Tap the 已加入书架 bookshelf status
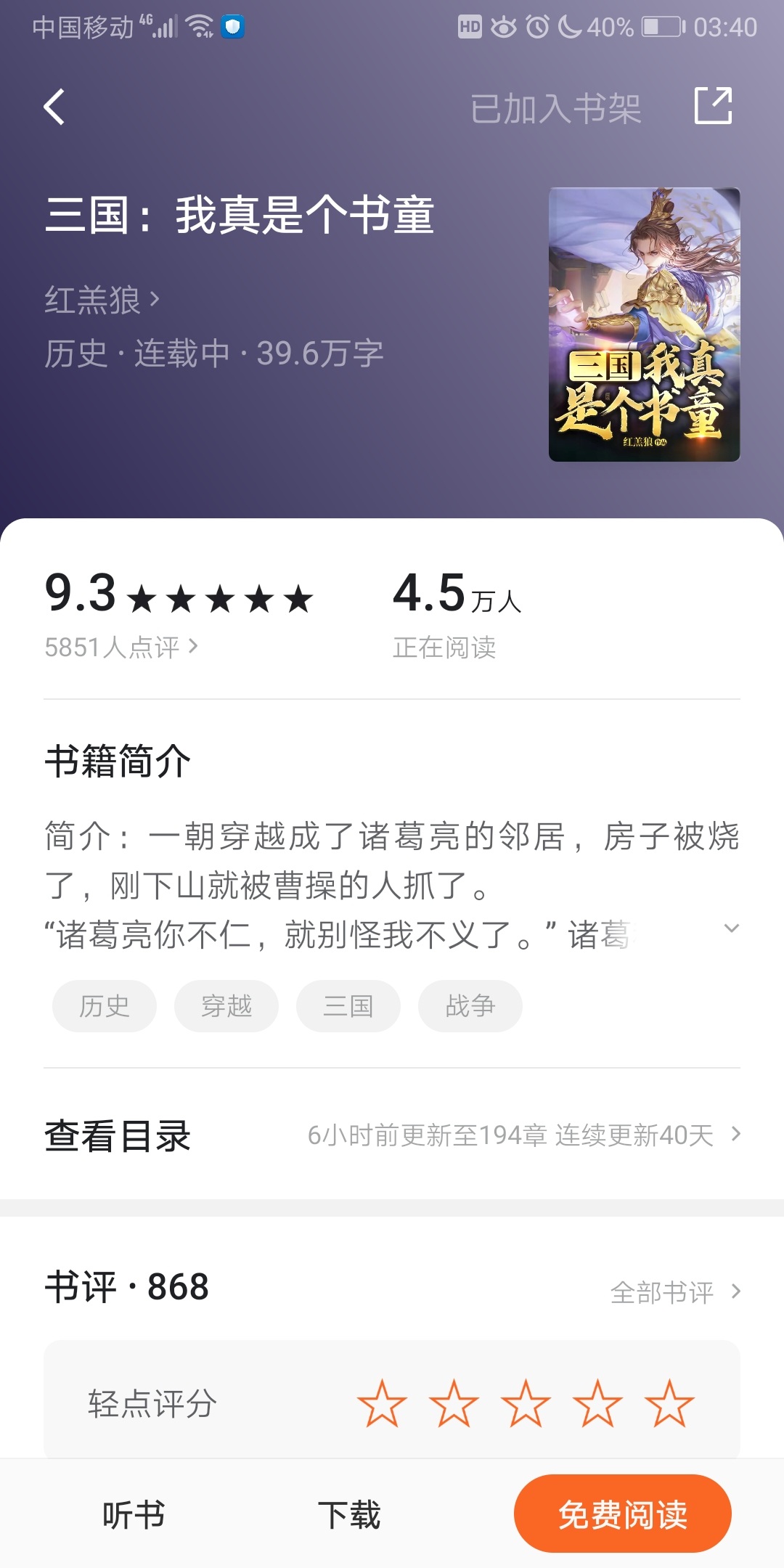The image size is (784, 1568). tap(556, 109)
